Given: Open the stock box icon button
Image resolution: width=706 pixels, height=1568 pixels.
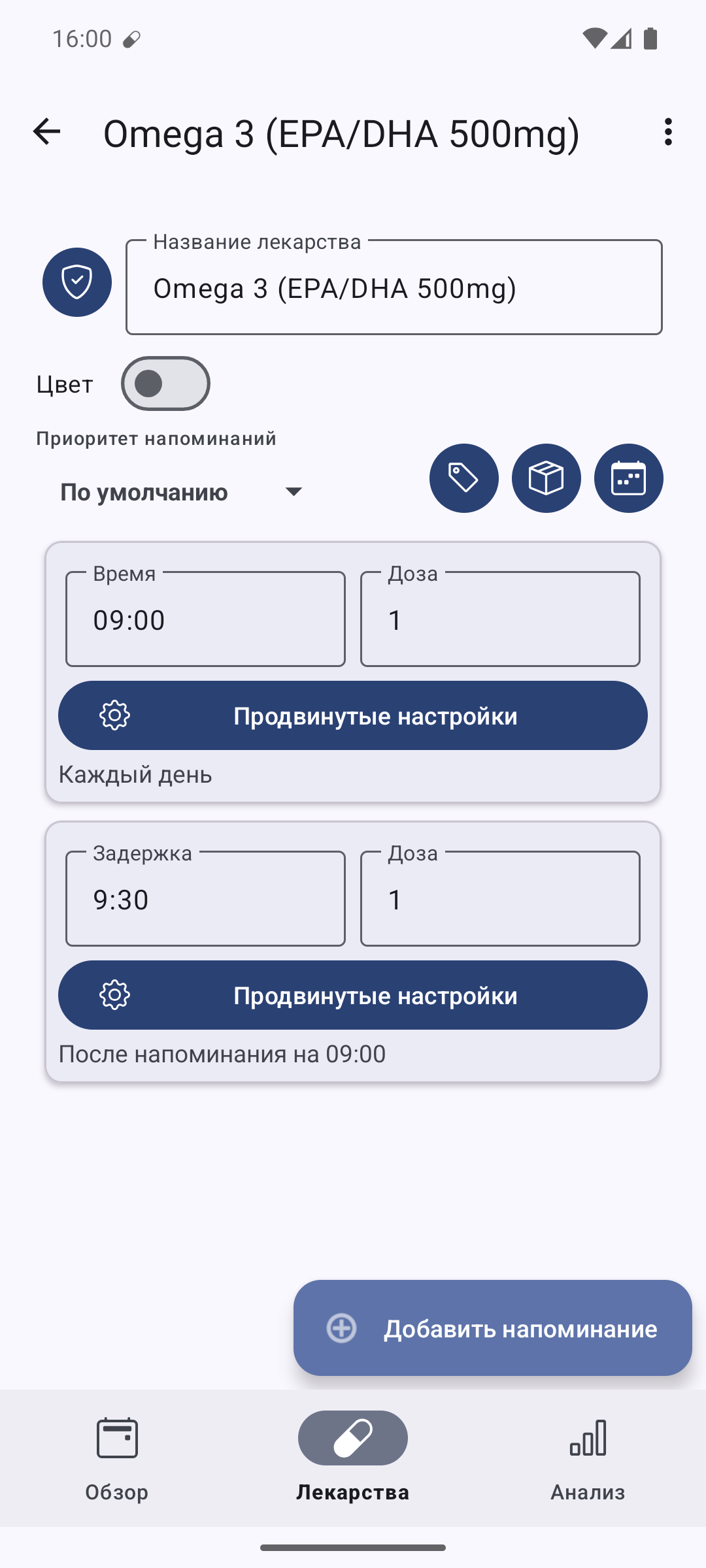Looking at the screenshot, I should [x=546, y=478].
